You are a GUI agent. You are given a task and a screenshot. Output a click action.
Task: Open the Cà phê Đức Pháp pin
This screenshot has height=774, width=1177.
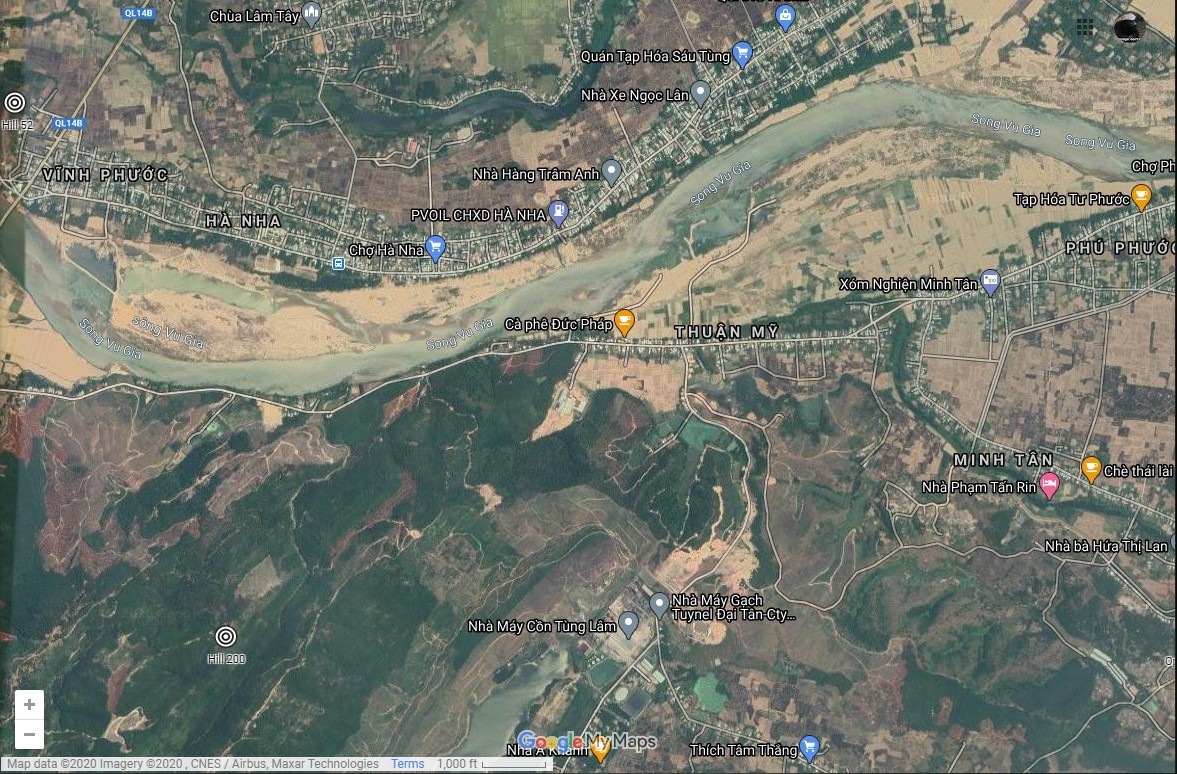625,321
